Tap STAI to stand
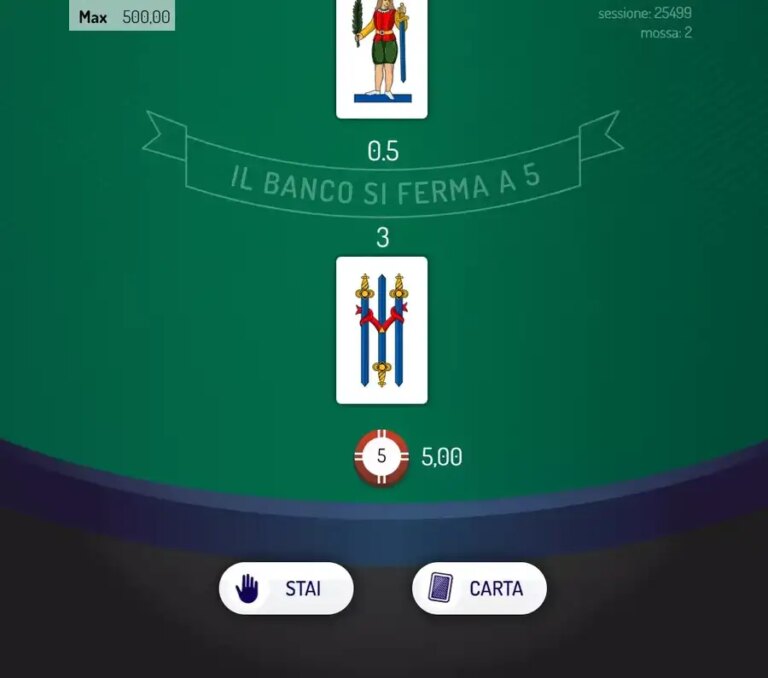 pyautogui.click(x=286, y=588)
